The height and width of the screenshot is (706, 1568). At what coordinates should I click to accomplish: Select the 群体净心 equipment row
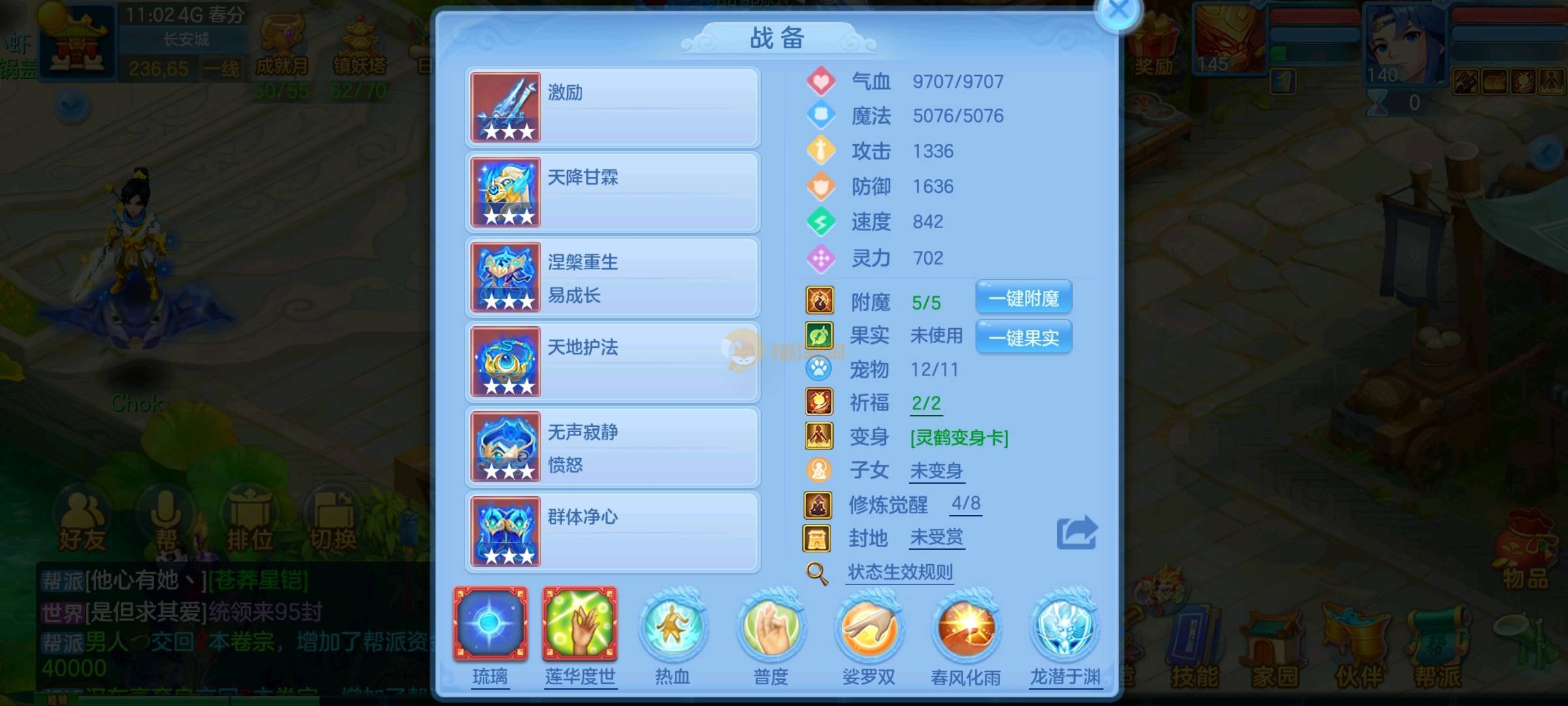coord(613,532)
